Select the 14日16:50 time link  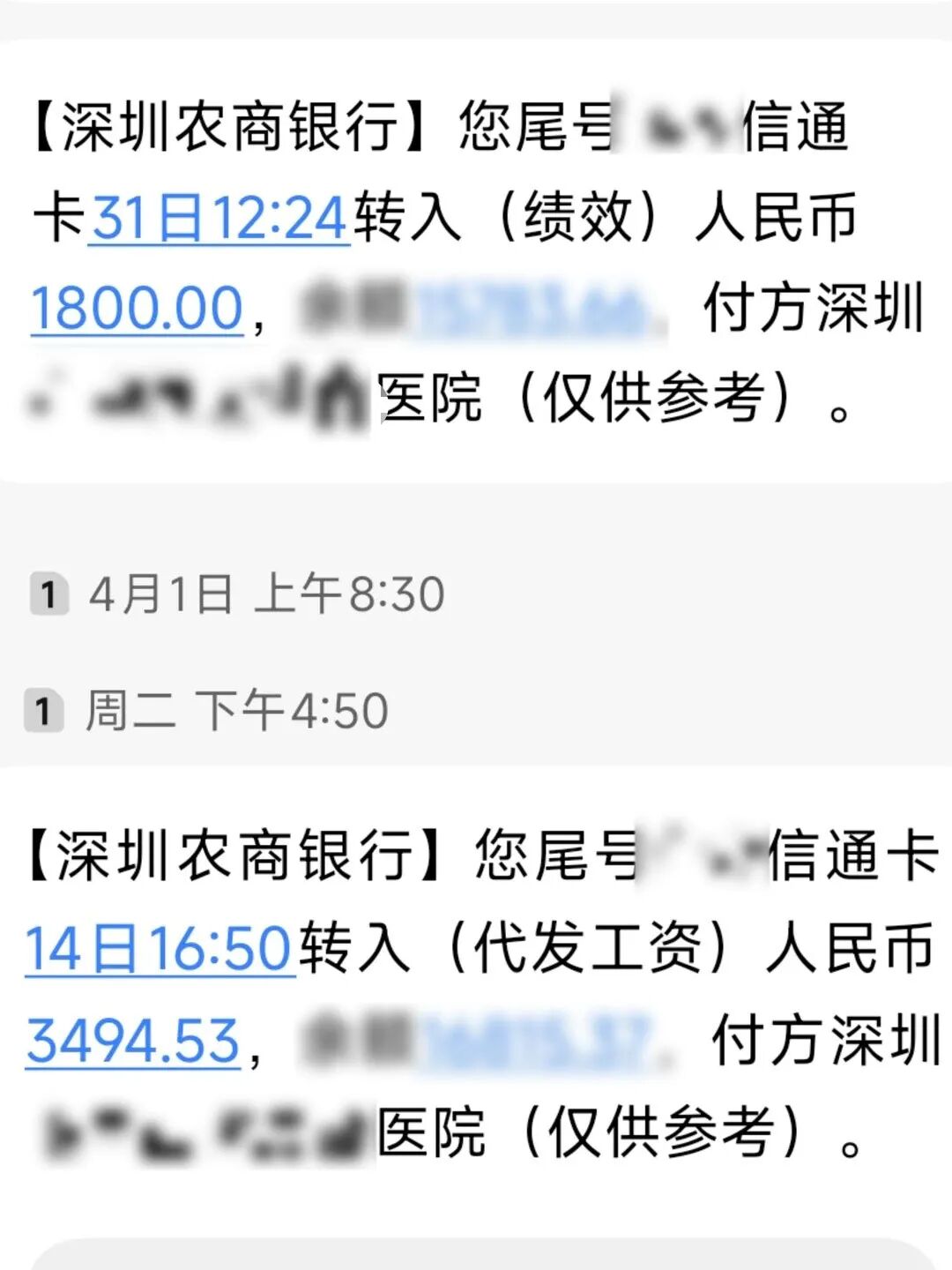pyautogui.click(x=159, y=949)
